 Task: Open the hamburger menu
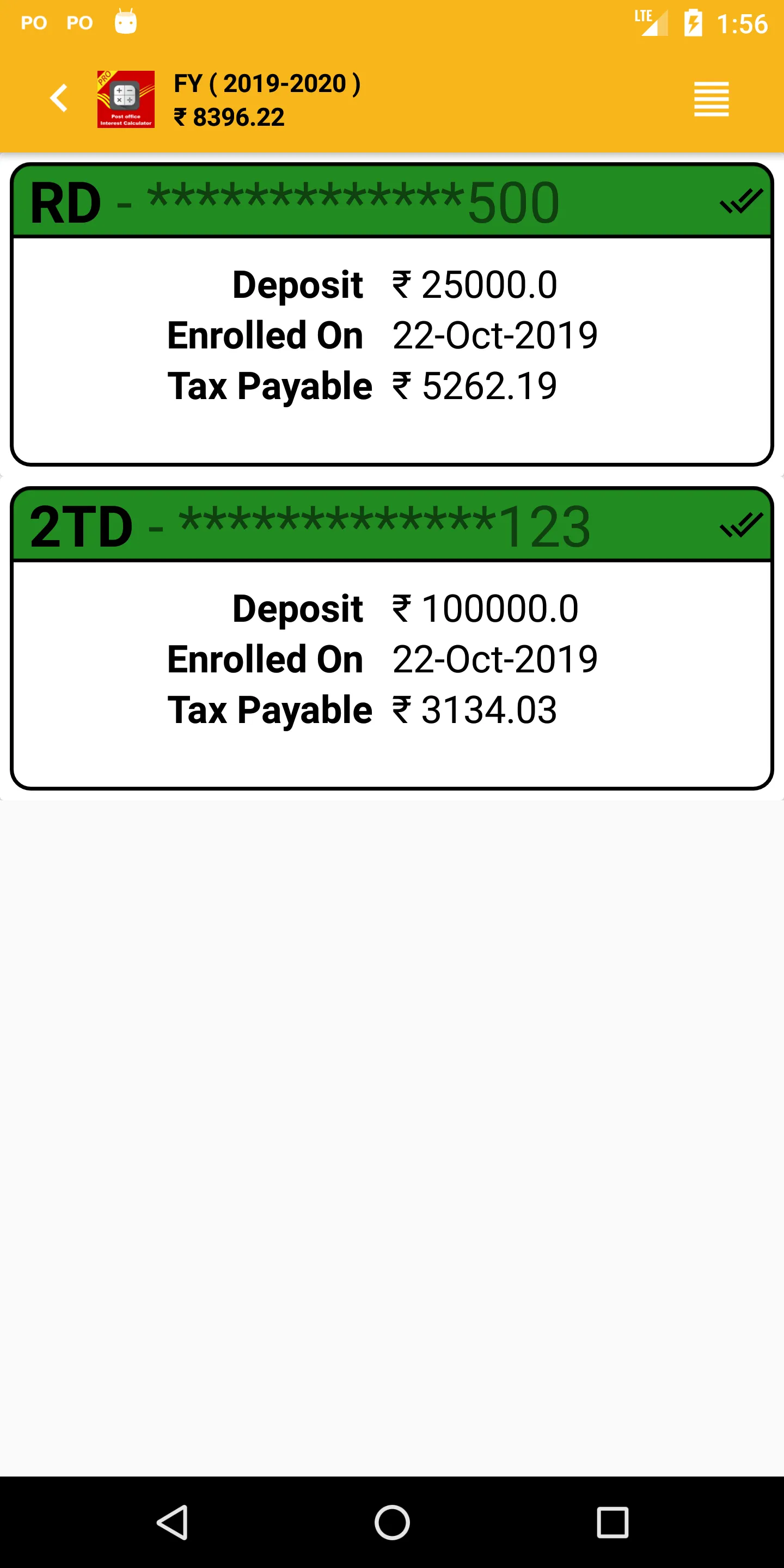(710, 98)
